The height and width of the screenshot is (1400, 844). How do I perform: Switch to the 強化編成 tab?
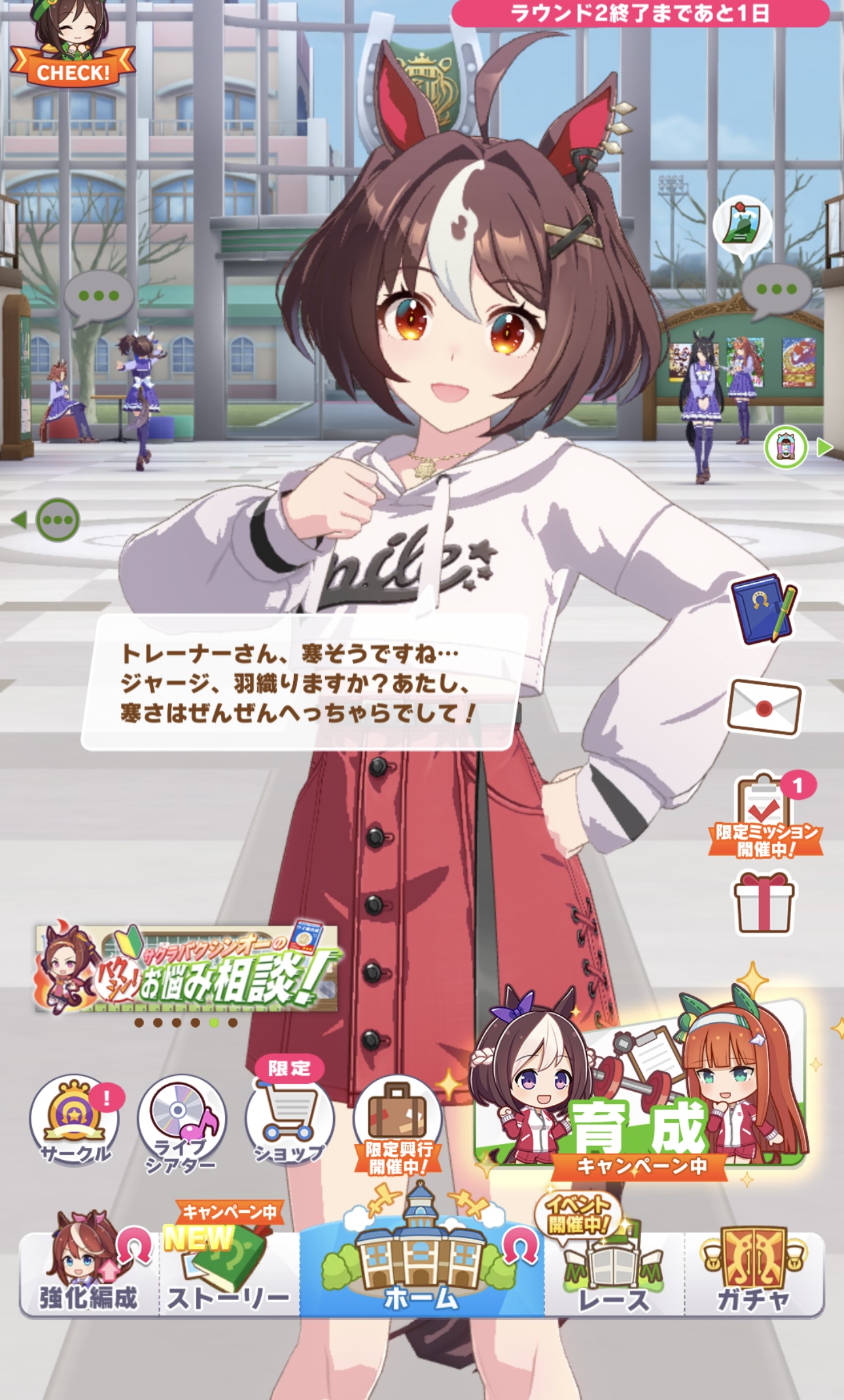[90, 1273]
